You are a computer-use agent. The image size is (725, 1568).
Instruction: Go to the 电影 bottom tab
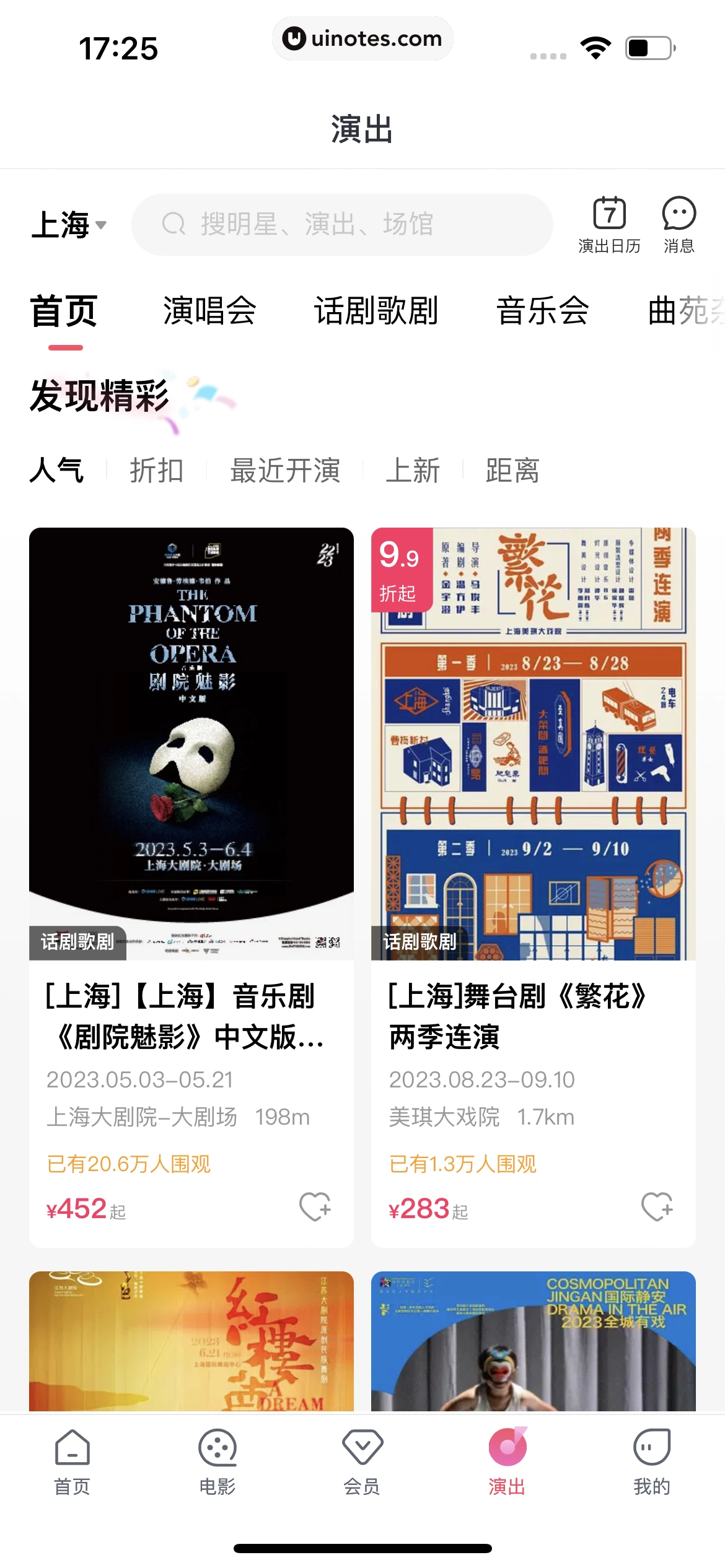(217, 1461)
